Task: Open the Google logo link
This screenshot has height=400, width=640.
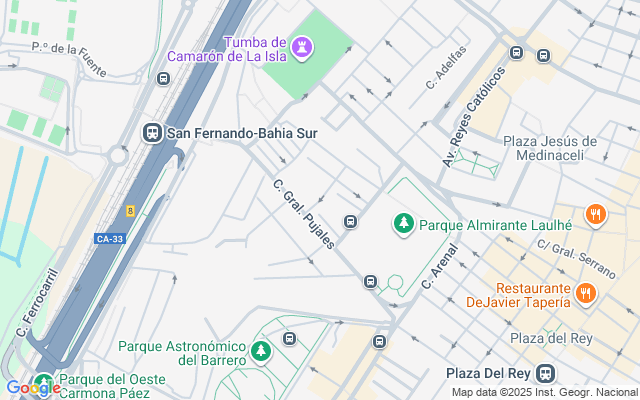Action: click(33, 388)
